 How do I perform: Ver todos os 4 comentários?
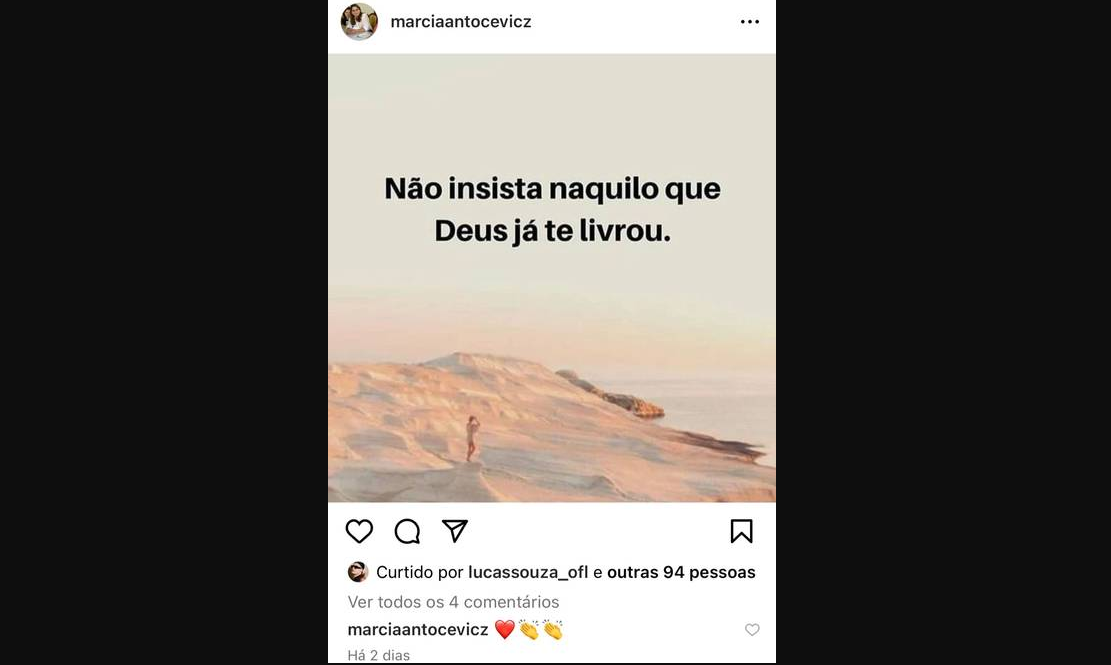(x=453, y=602)
